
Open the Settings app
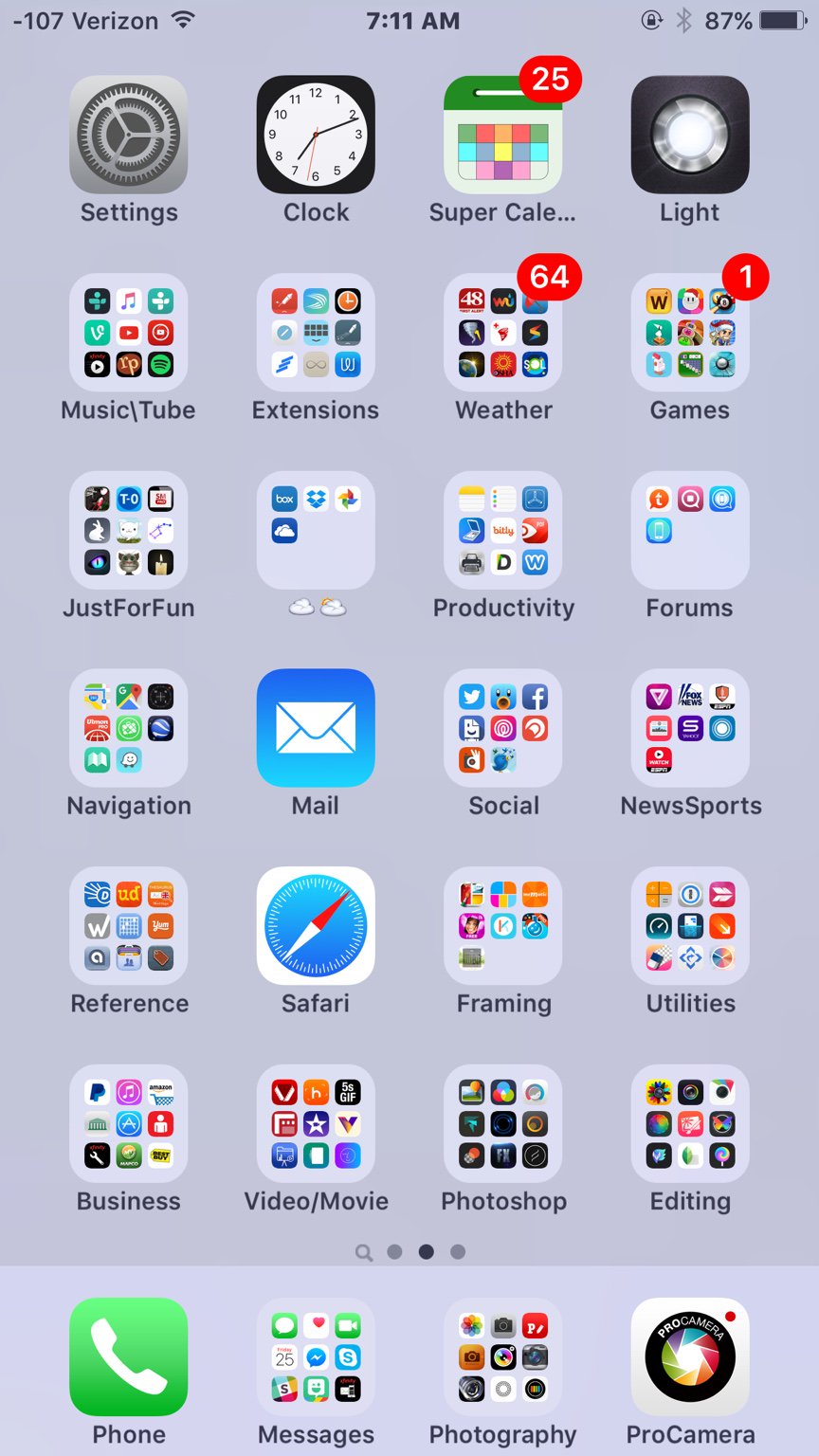pyautogui.click(x=128, y=134)
